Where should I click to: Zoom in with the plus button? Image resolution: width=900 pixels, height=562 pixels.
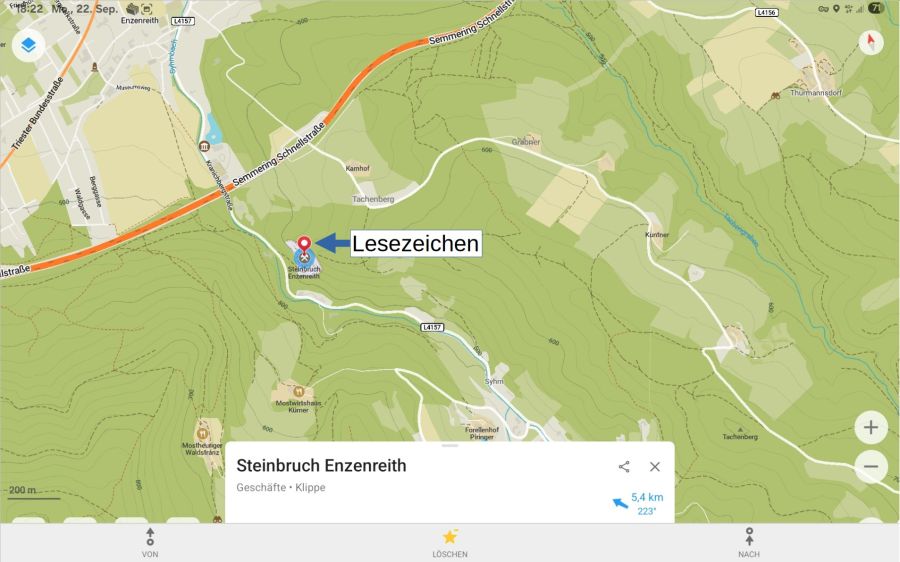871,428
